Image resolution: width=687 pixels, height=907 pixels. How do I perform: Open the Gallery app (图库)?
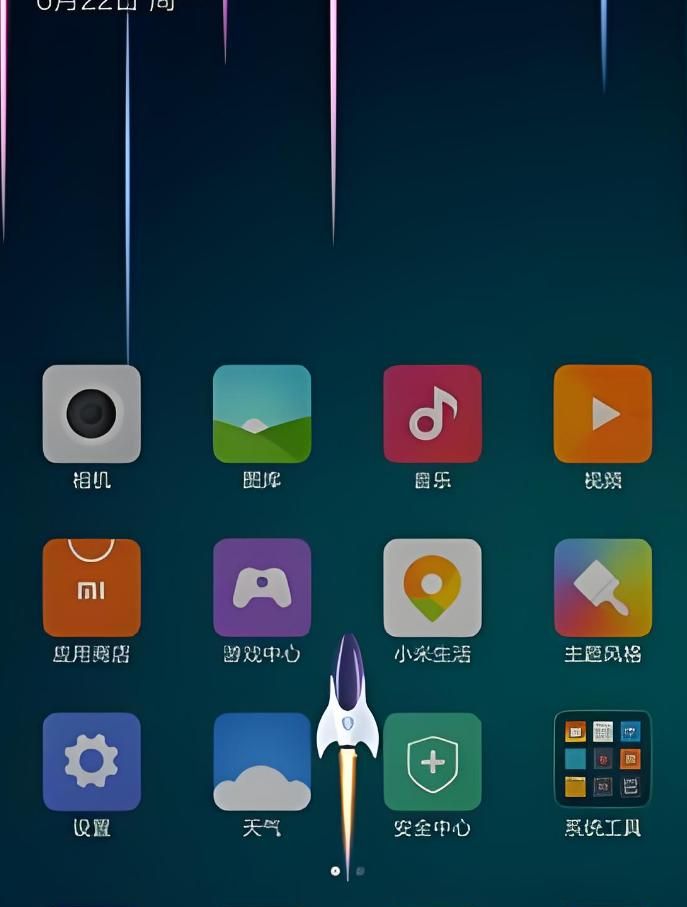point(262,414)
